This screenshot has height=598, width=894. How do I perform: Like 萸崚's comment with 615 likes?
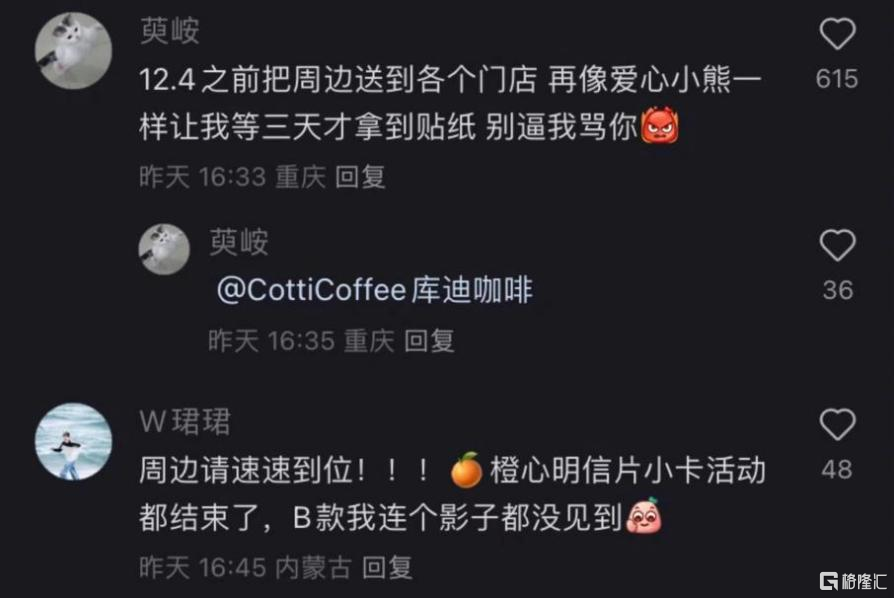(836, 36)
